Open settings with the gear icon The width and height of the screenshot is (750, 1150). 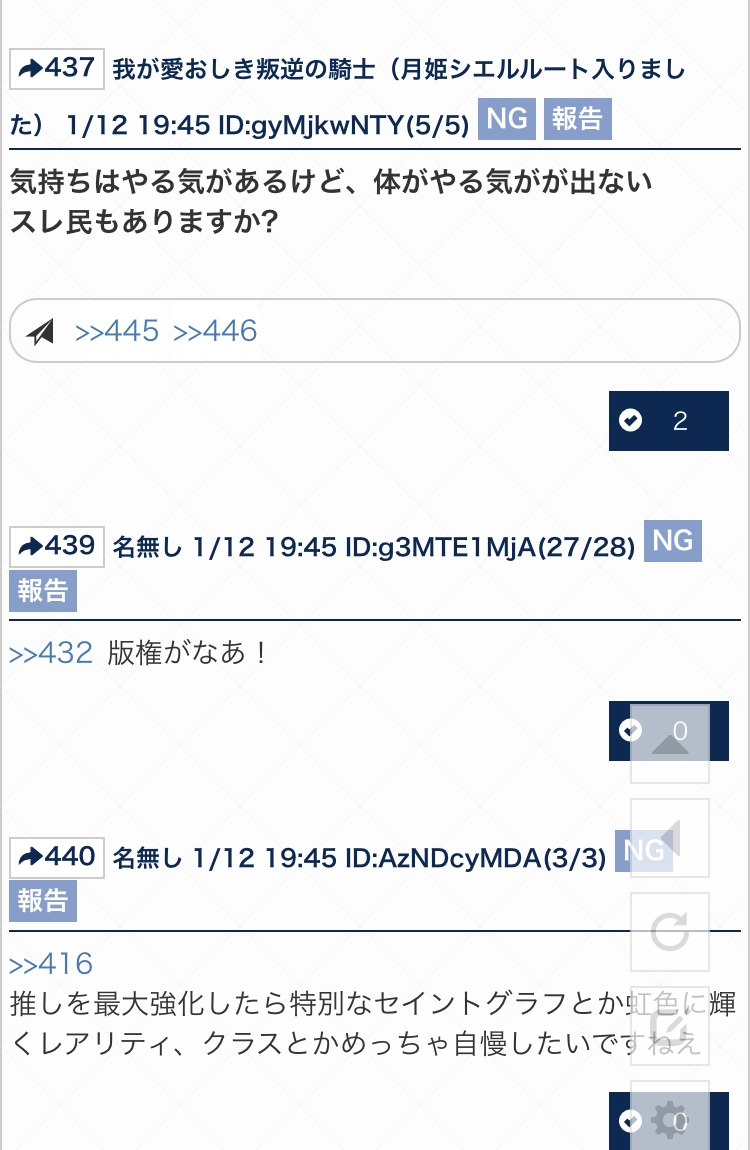[669, 1118]
